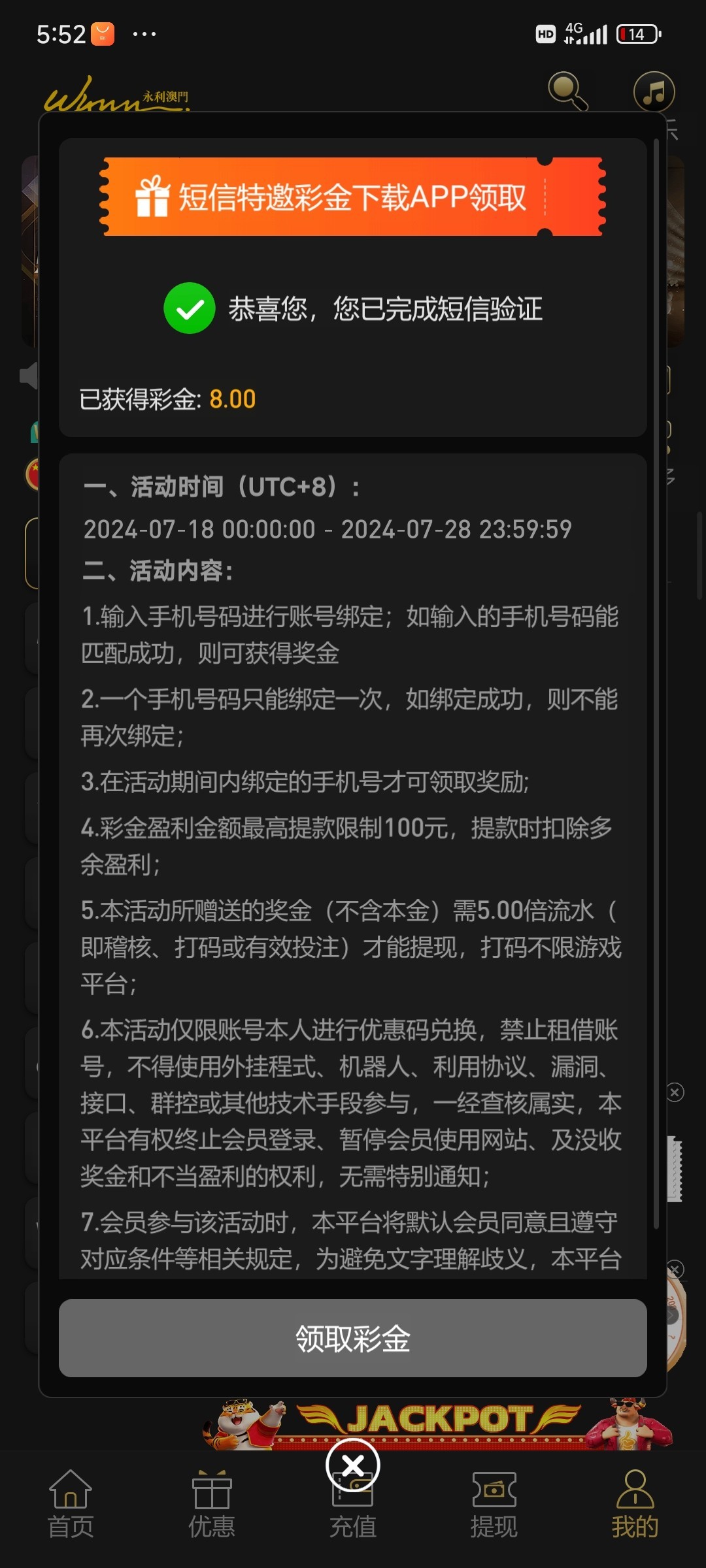Open the 我的 profile tab
Viewport: 706px width, 1568px height.
coord(635,1504)
